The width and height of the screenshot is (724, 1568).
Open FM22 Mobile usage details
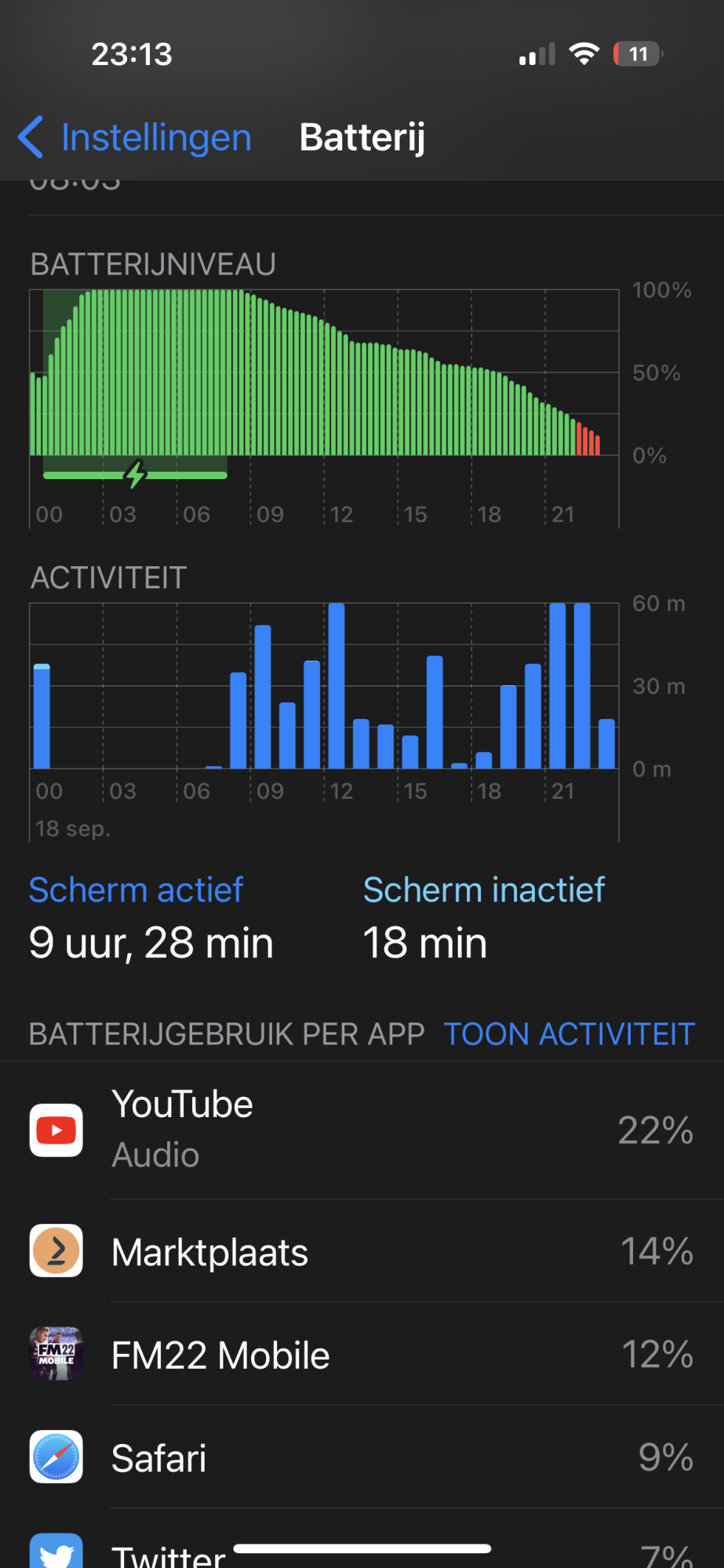point(362,1355)
